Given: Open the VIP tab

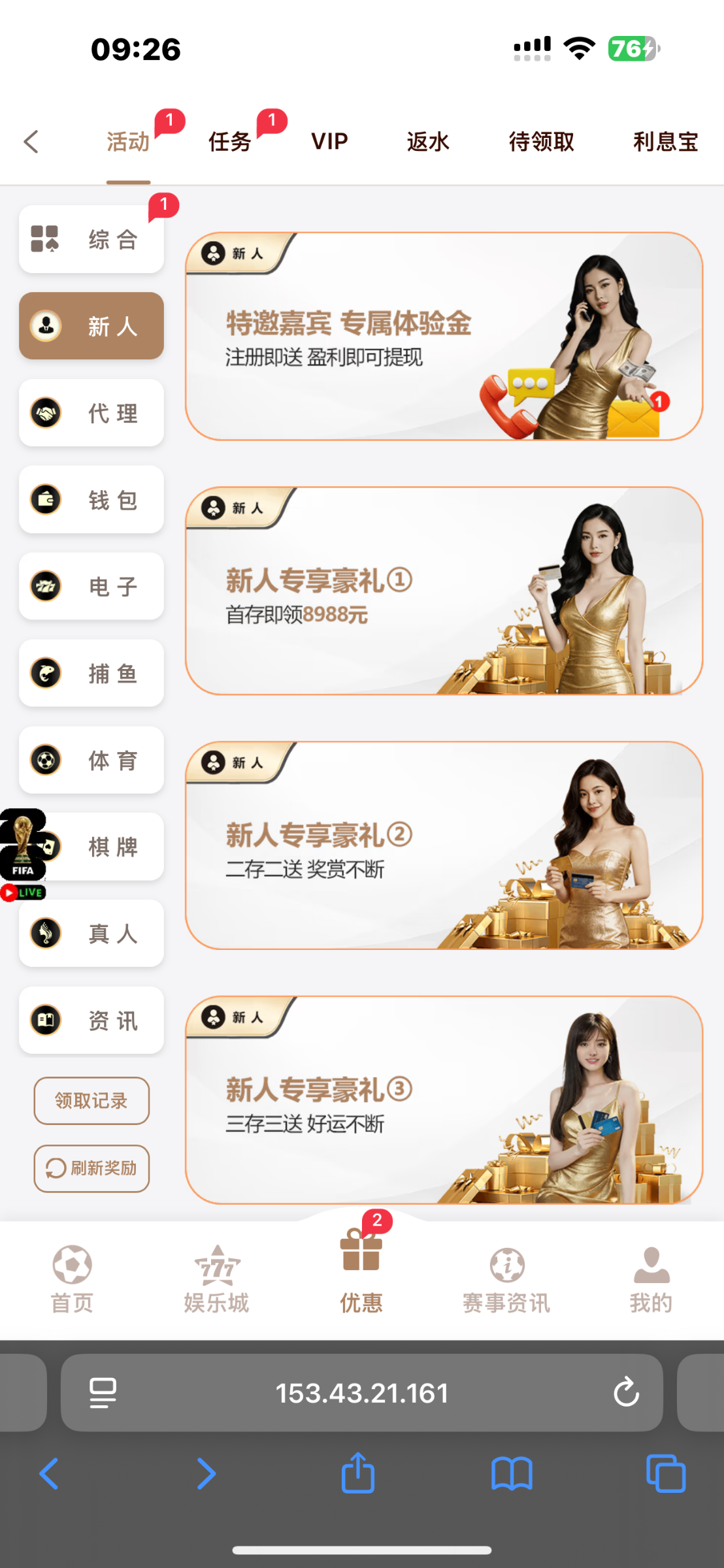Looking at the screenshot, I should pos(329,141).
